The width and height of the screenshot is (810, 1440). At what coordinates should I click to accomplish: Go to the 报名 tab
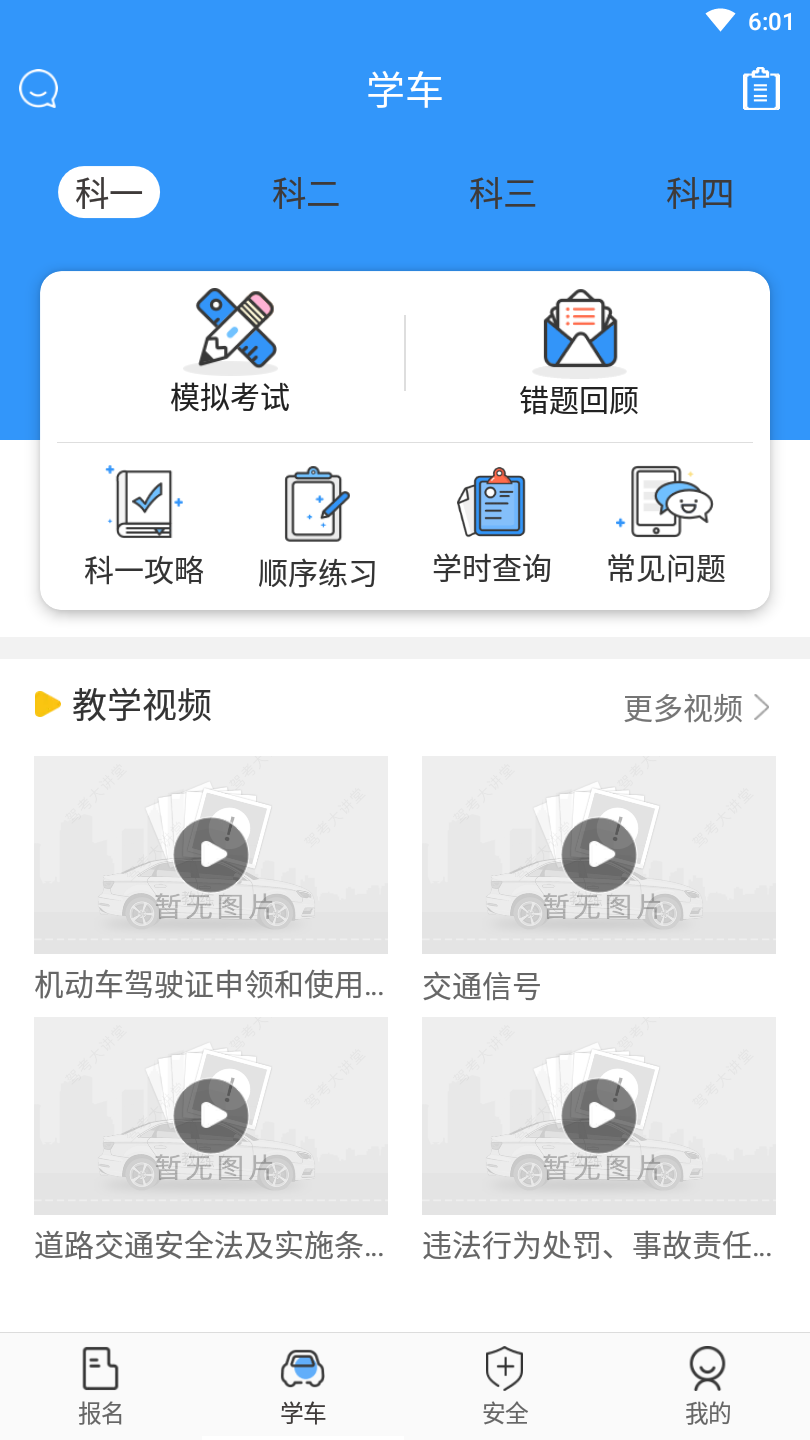[x=100, y=1385]
